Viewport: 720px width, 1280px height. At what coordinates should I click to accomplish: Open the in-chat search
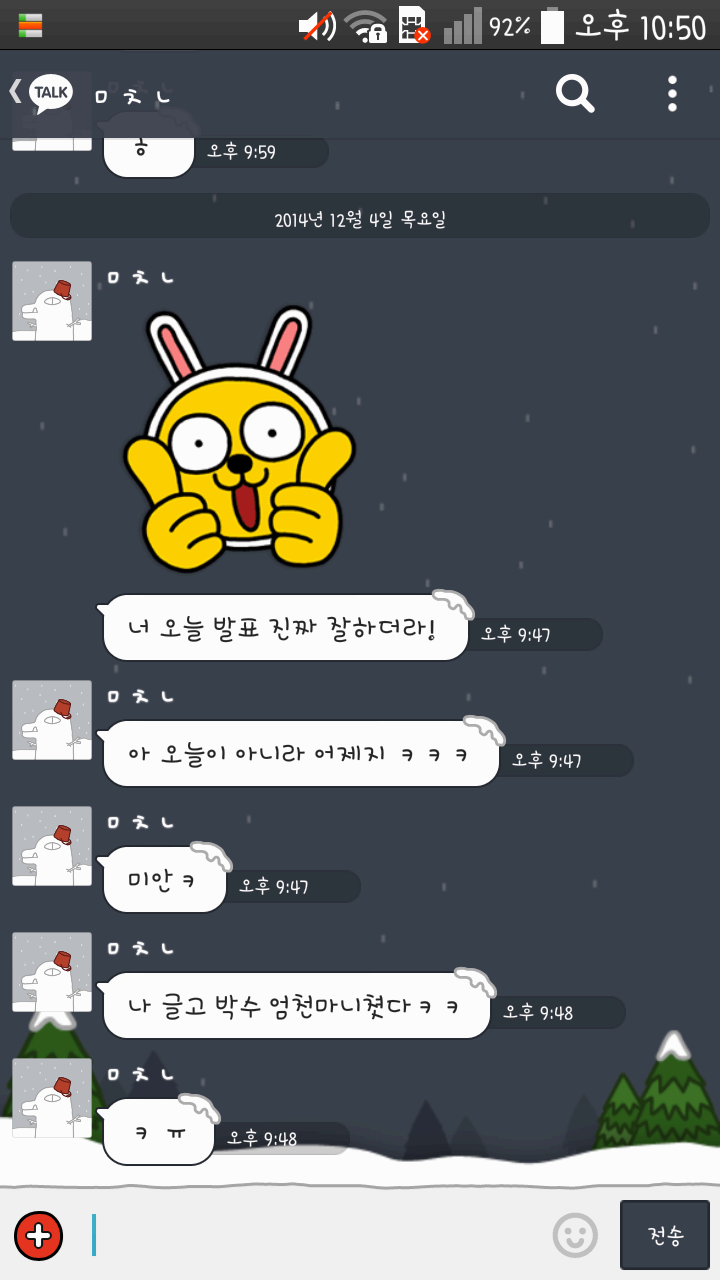(x=573, y=93)
